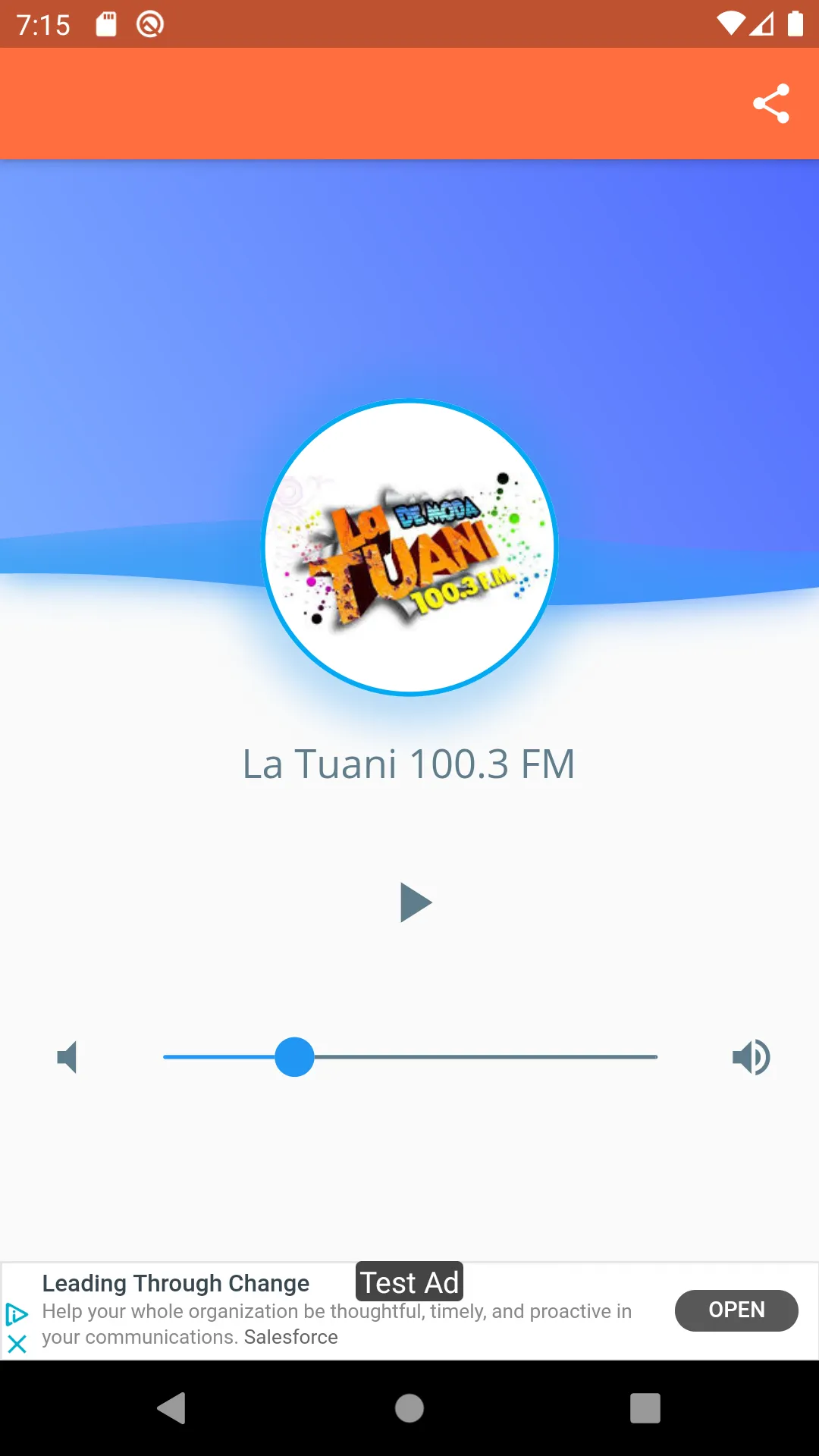Share the radio station
The height and width of the screenshot is (1456, 819).
pyautogui.click(x=771, y=104)
